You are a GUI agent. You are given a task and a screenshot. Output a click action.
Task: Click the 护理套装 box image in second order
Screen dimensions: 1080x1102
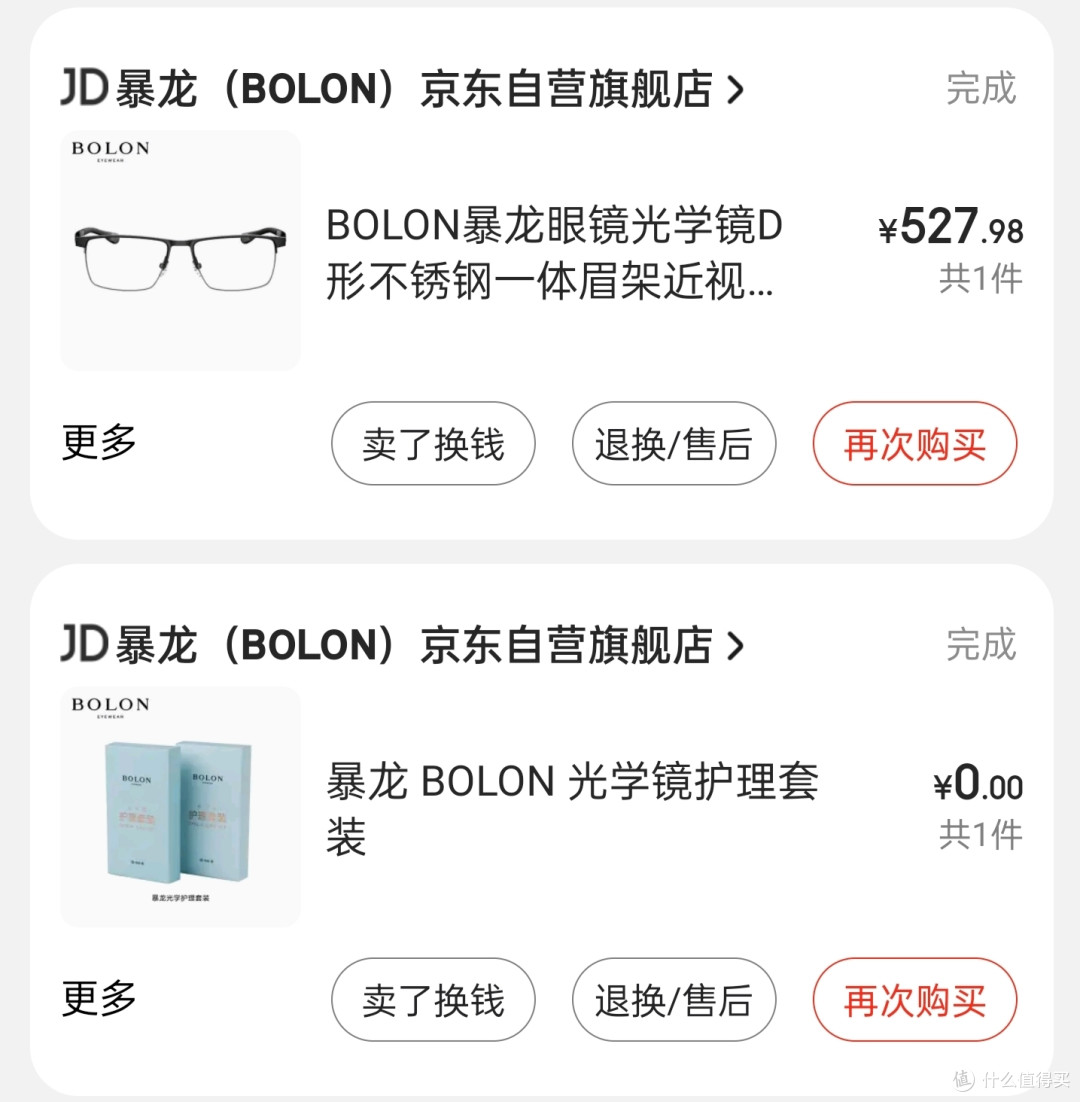(180, 810)
